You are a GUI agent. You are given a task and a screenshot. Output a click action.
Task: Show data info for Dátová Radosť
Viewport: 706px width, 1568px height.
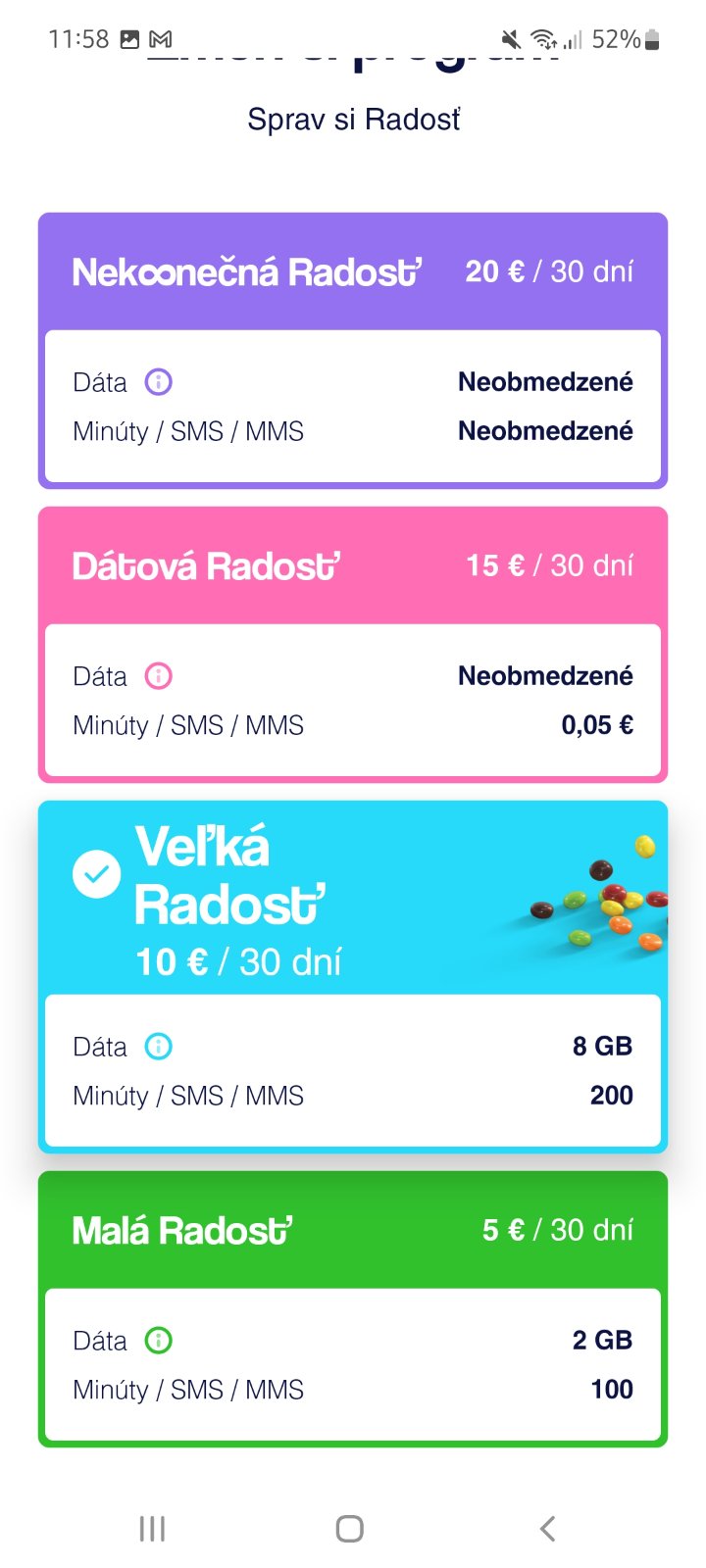(158, 675)
